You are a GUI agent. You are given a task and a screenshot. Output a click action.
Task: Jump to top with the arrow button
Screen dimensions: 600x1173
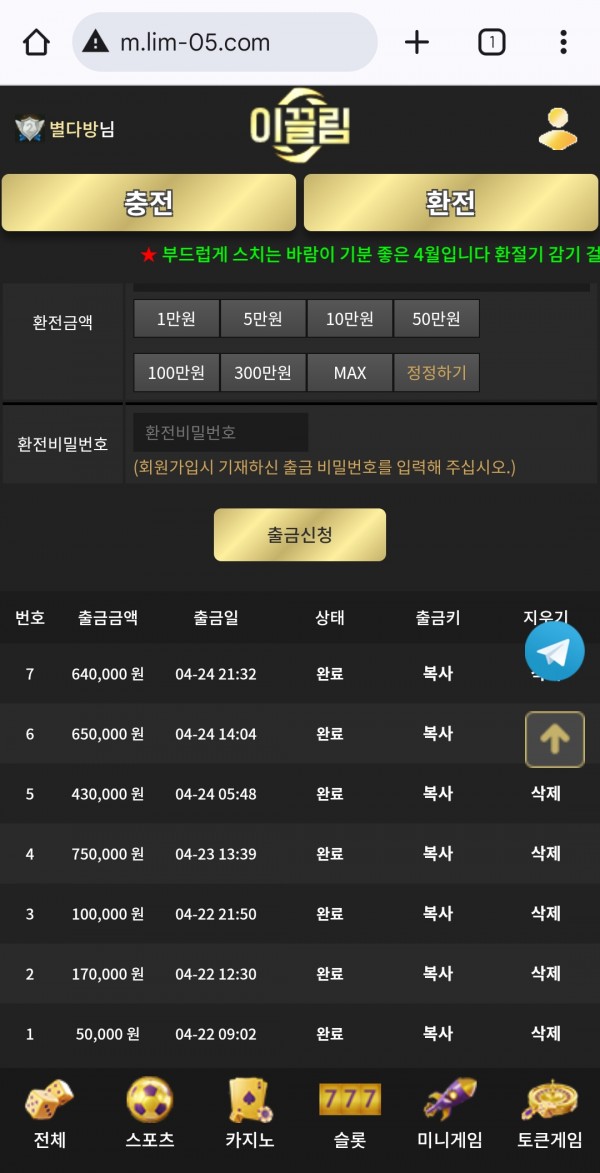click(554, 739)
